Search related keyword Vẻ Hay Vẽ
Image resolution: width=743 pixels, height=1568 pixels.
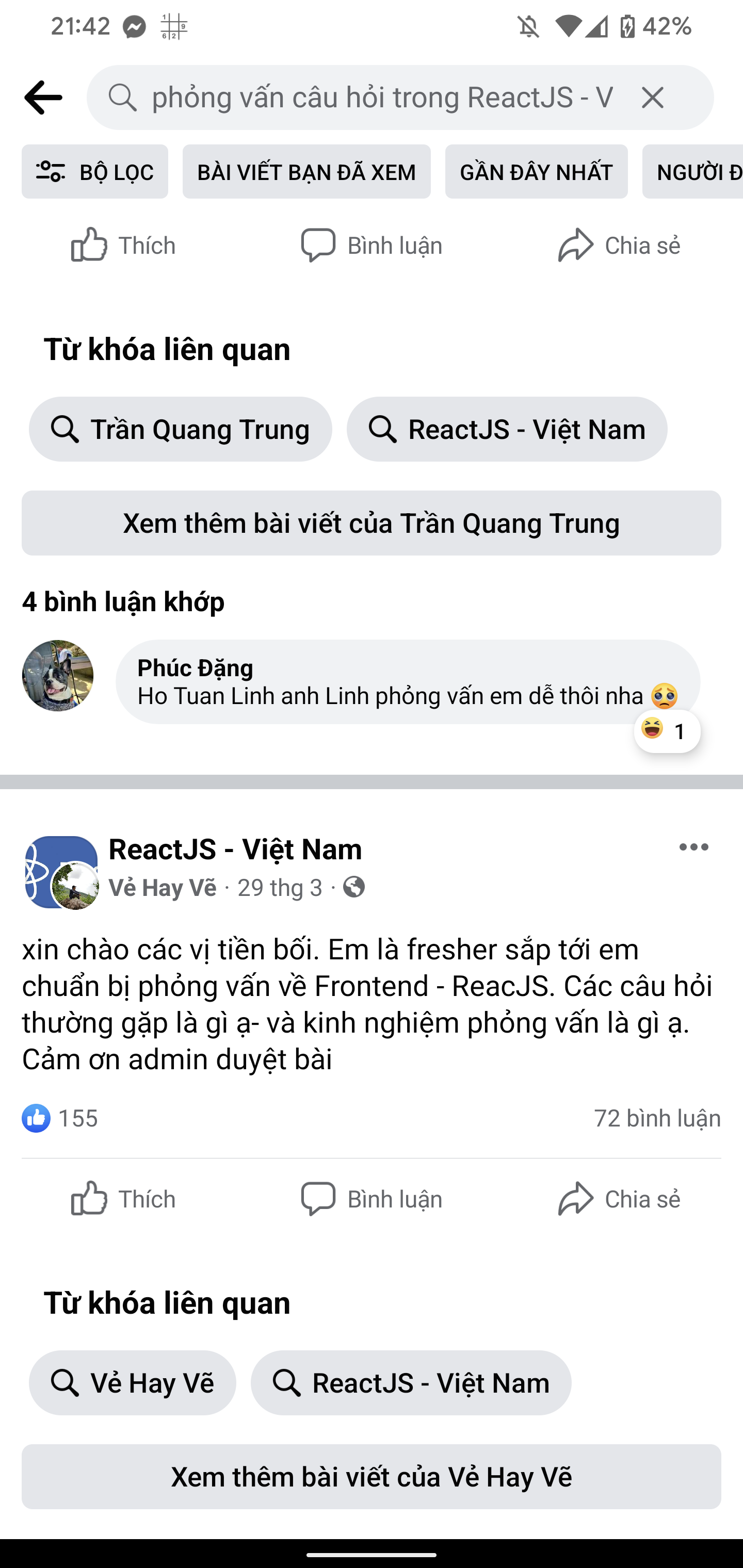coord(132,1383)
